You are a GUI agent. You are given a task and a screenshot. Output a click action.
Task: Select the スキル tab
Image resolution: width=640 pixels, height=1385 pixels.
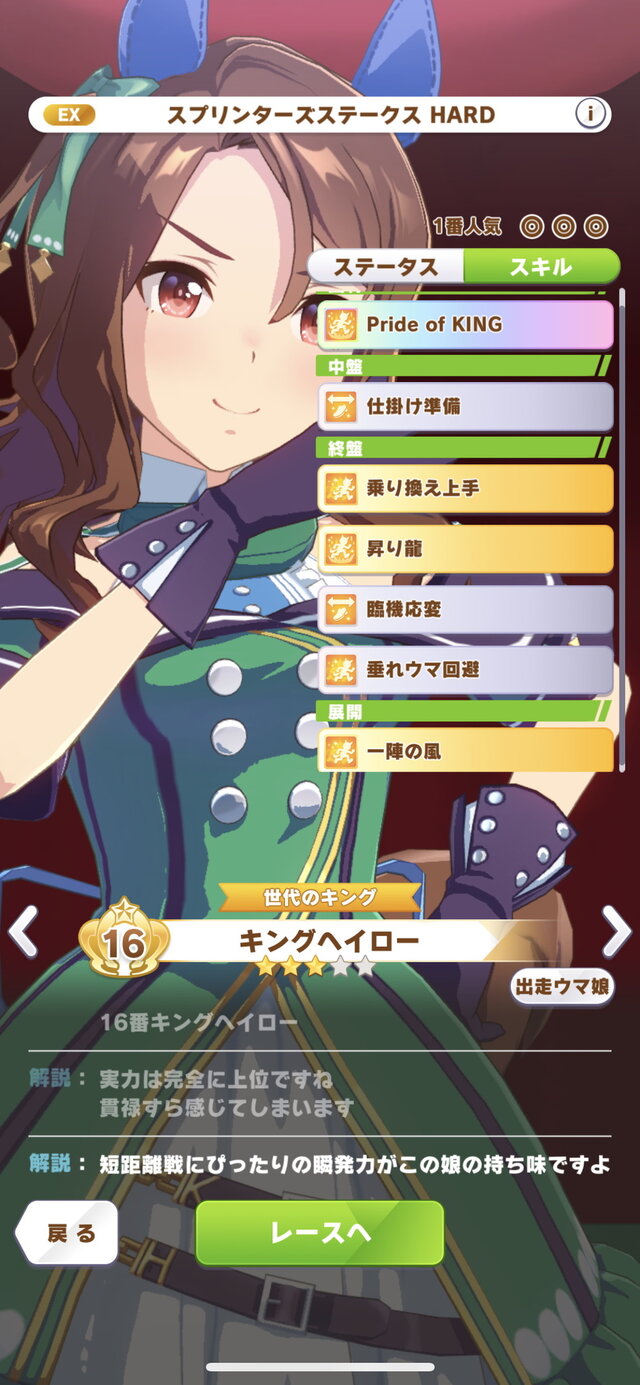tap(541, 267)
